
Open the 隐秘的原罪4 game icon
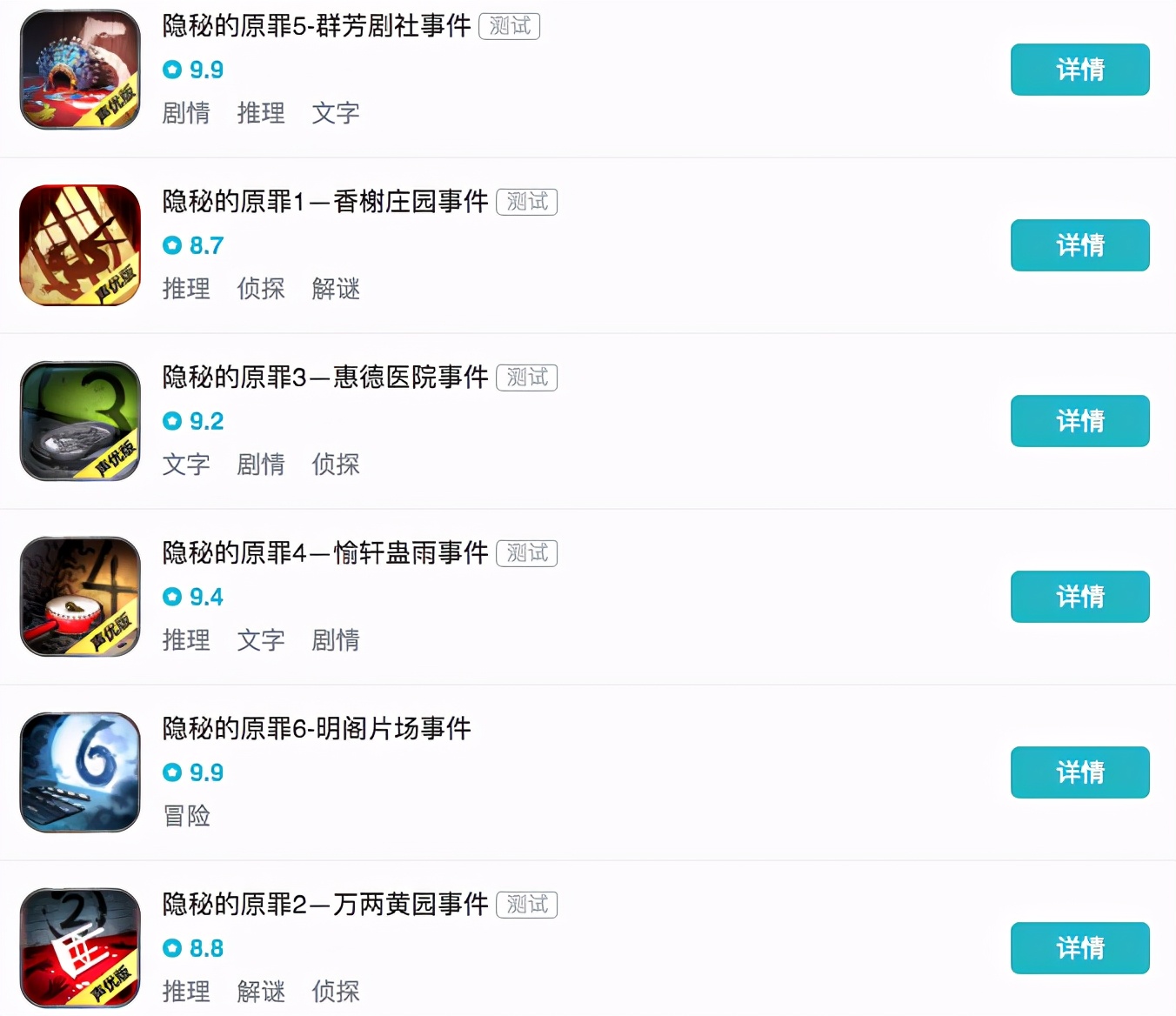pos(80,597)
